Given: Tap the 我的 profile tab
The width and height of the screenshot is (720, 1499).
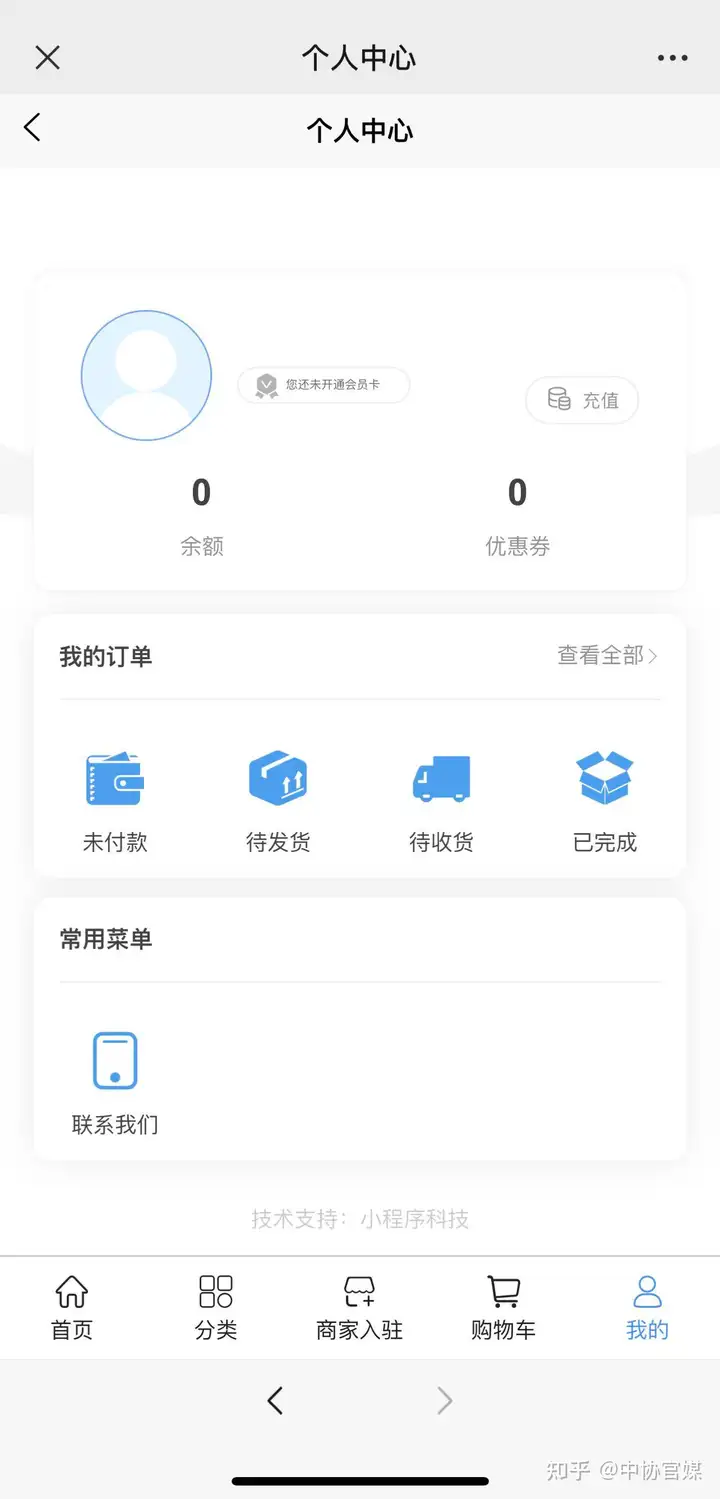Looking at the screenshot, I should (x=647, y=1308).
